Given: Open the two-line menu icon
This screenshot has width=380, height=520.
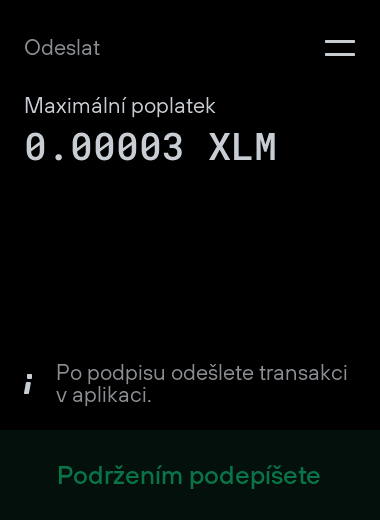Looking at the screenshot, I should point(340,48).
